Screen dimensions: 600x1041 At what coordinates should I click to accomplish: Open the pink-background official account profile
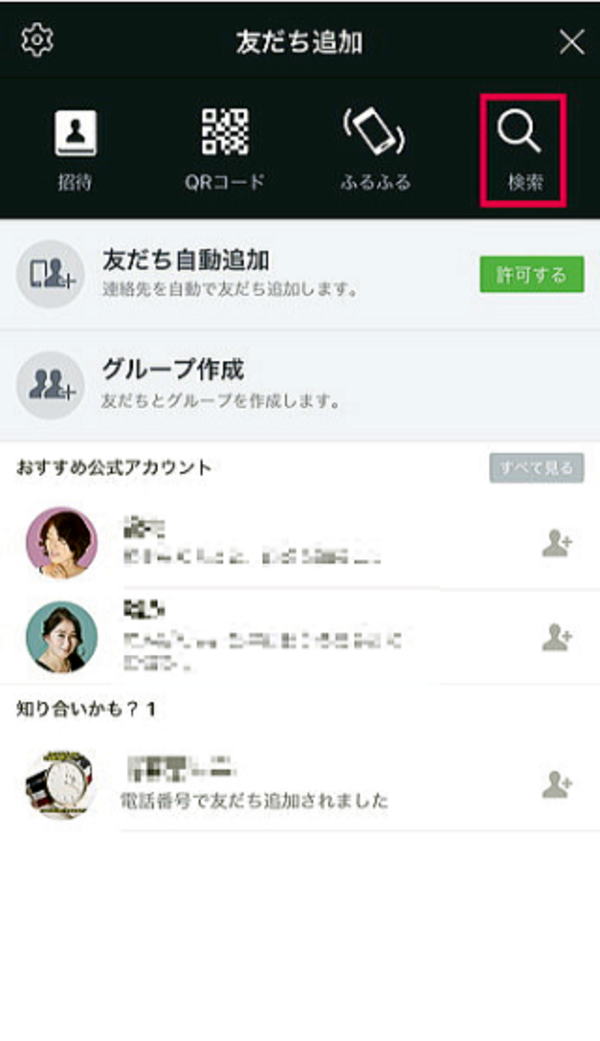tap(62, 543)
